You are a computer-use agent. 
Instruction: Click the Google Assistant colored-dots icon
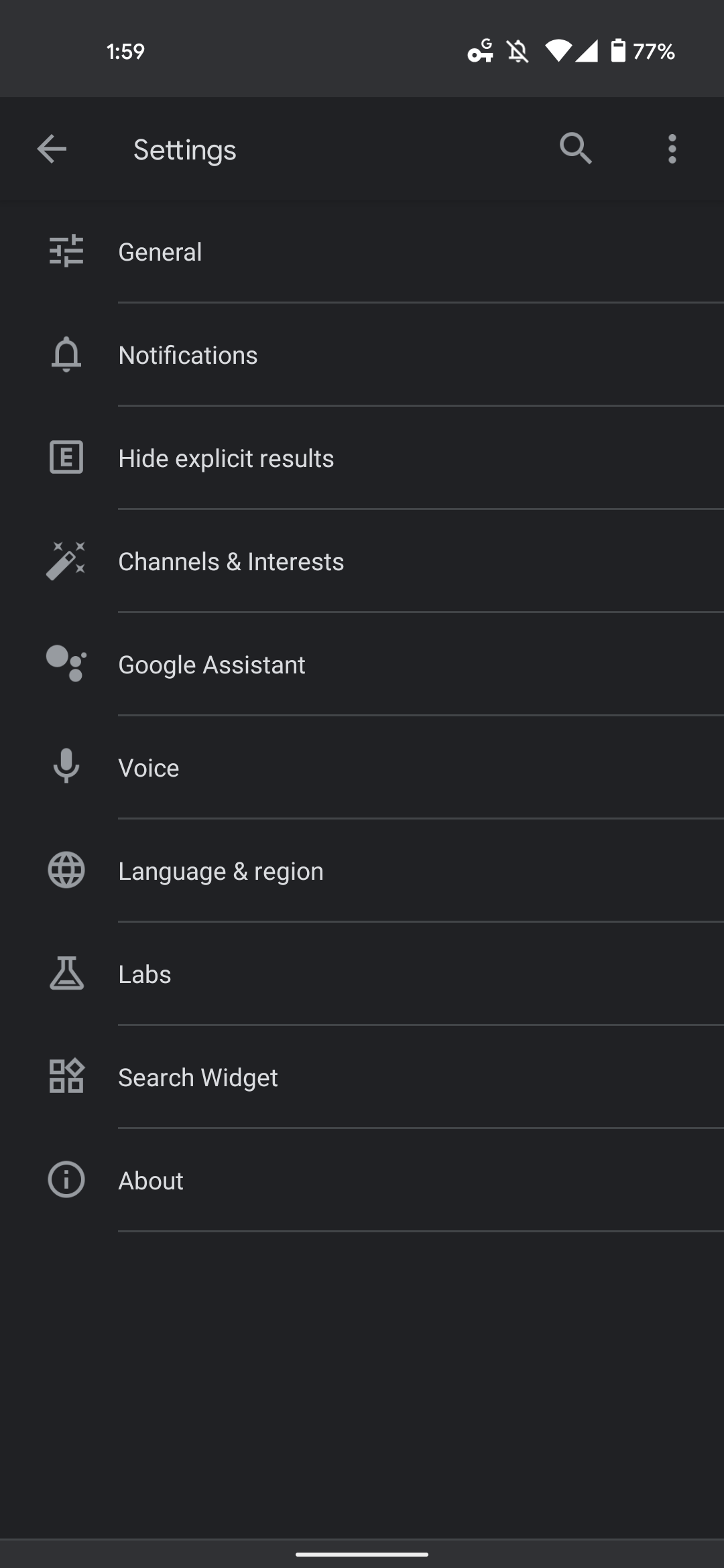(66, 664)
